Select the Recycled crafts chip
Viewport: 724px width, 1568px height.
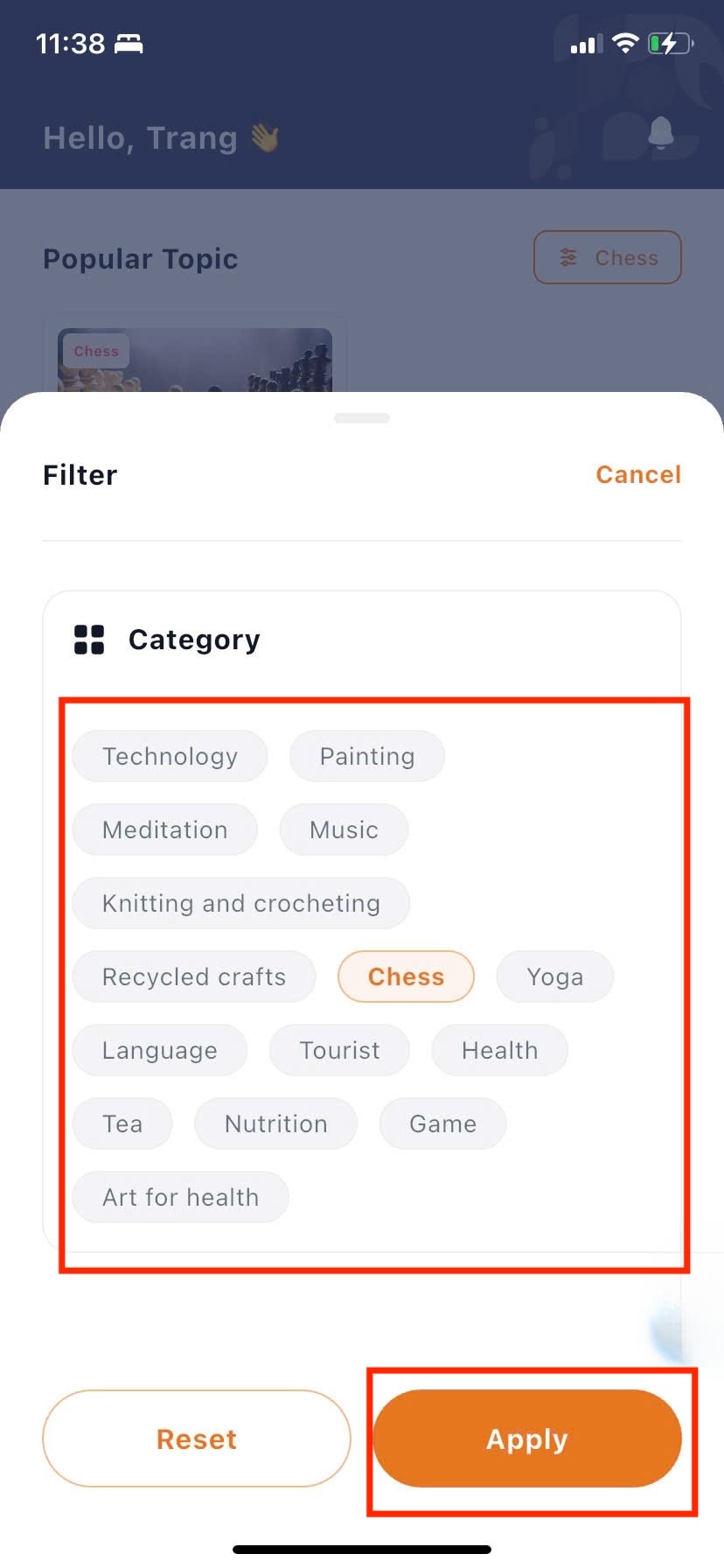pos(194,976)
